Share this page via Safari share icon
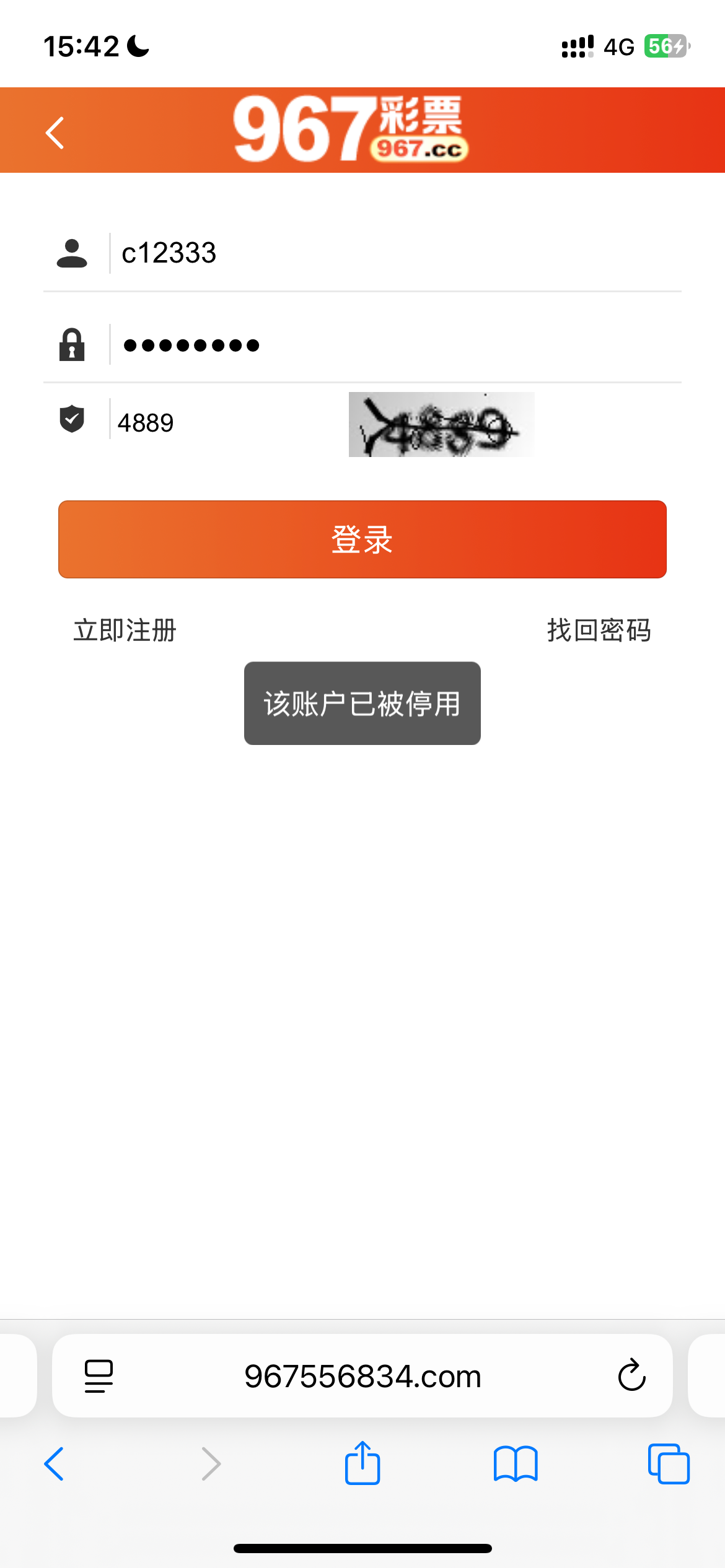This screenshot has height=1568, width=725. pos(362,1464)
